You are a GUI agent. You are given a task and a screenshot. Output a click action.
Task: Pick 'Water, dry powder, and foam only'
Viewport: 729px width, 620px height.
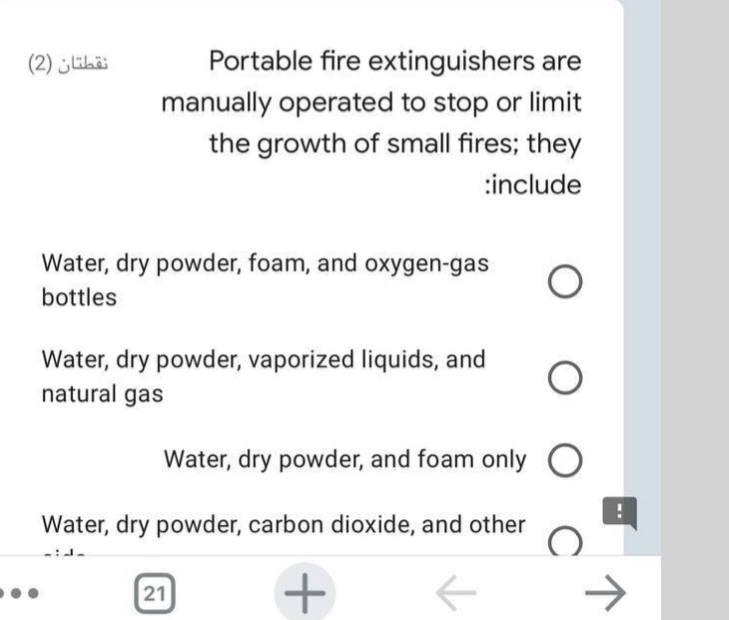[564, 461]
